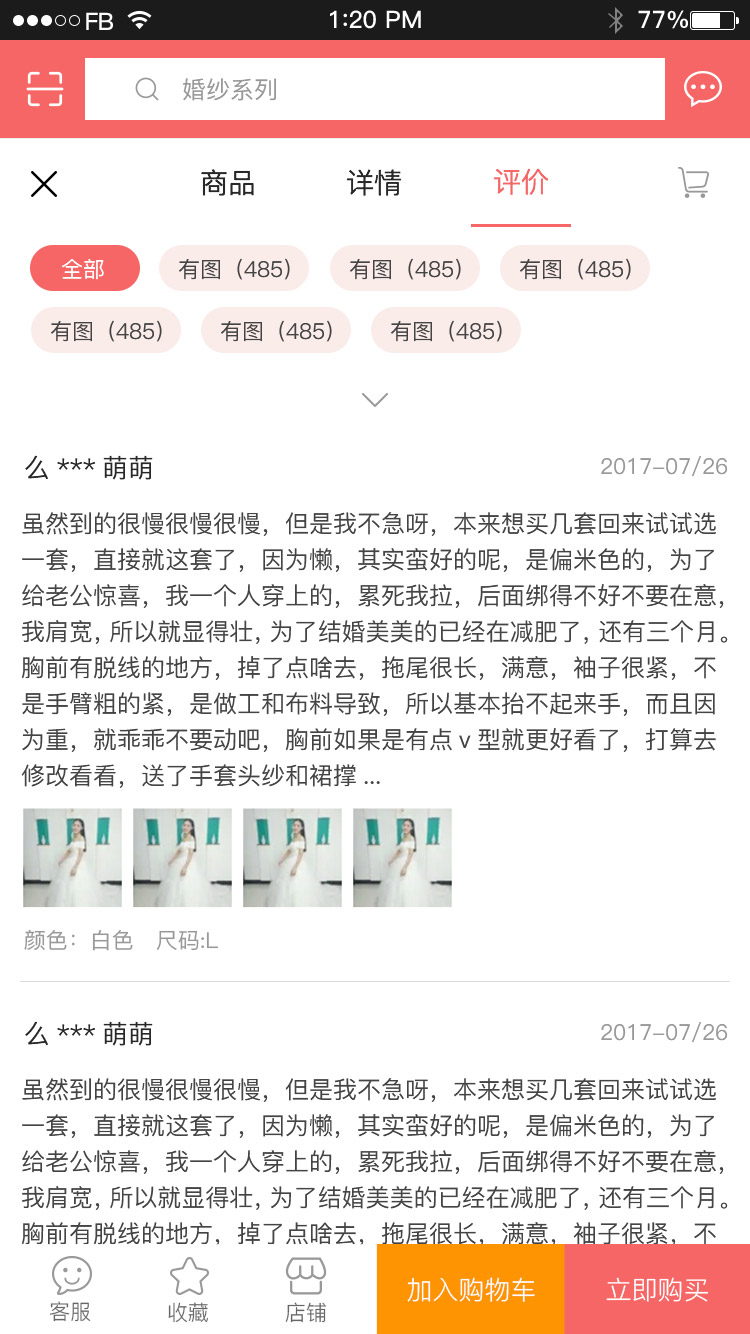Add item to 收藏 favorites
The width and height of the screenshot is (750, 1334).
click(188, 1289)
